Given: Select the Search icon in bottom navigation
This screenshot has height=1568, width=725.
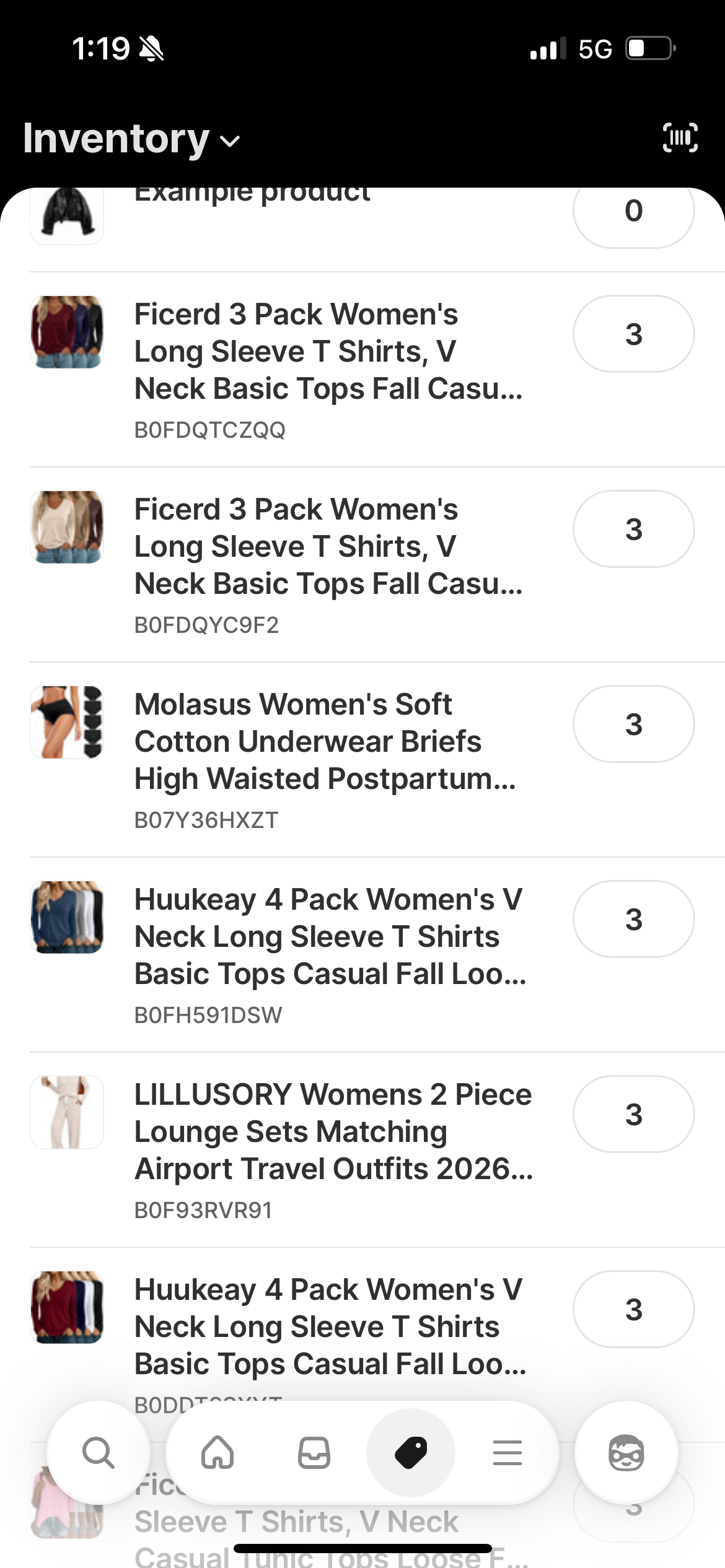Looking at the screenshot, I should coord(99,1452).
